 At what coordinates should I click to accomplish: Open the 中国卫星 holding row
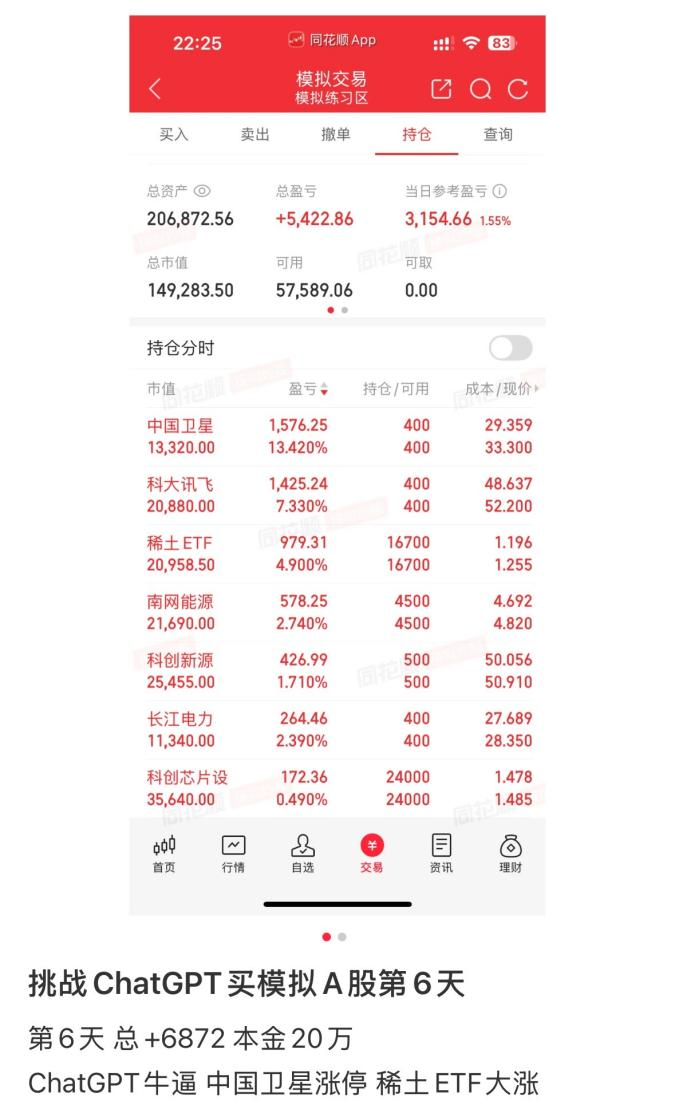[x=338, y=436]
